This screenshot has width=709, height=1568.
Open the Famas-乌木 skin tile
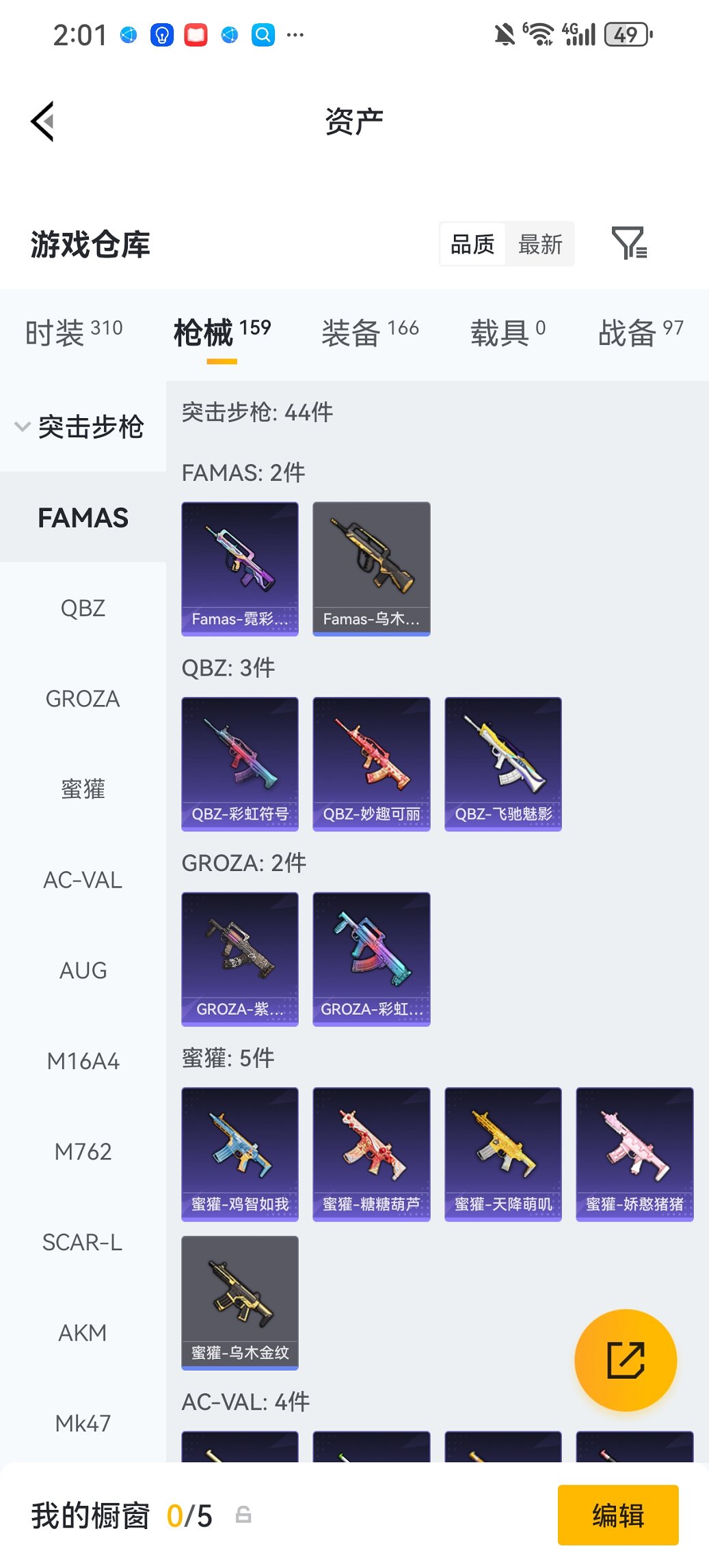tap(371, 568)
